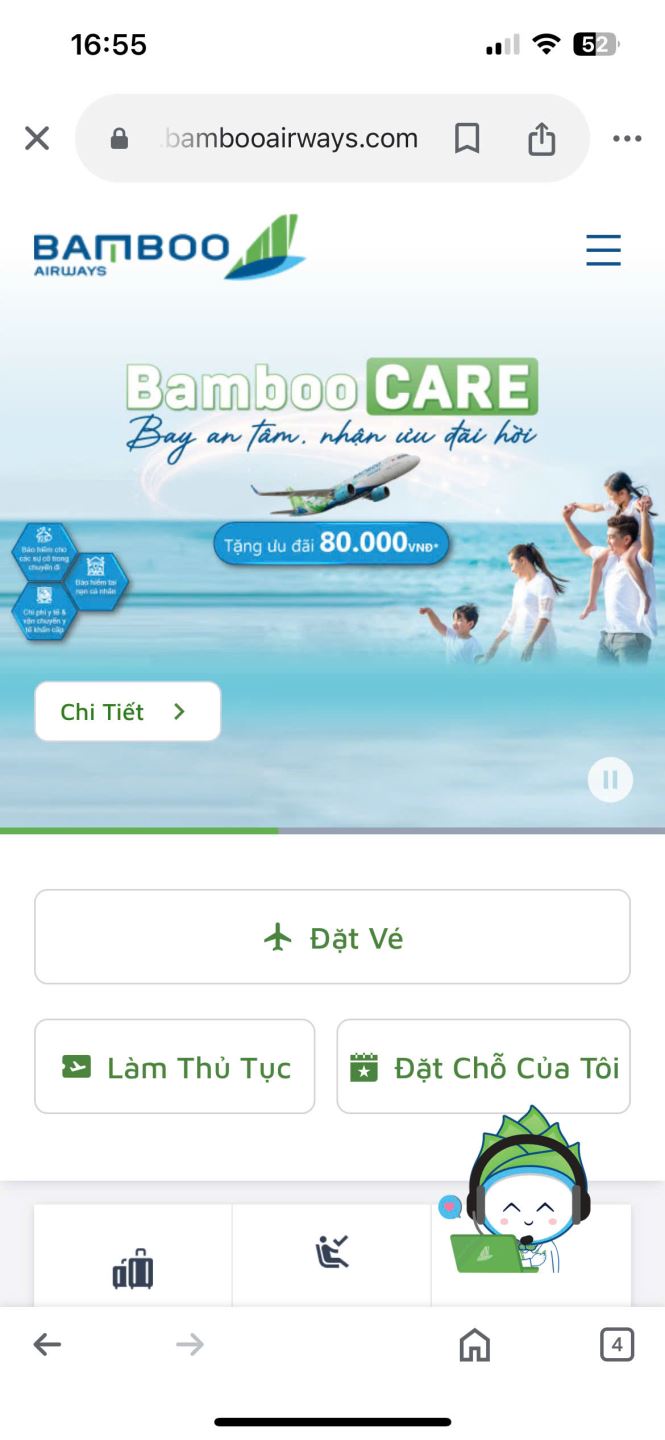The image size is (665, 1440).
Task: Open the tab switcher showing 4
Action: coord(617,1345)
